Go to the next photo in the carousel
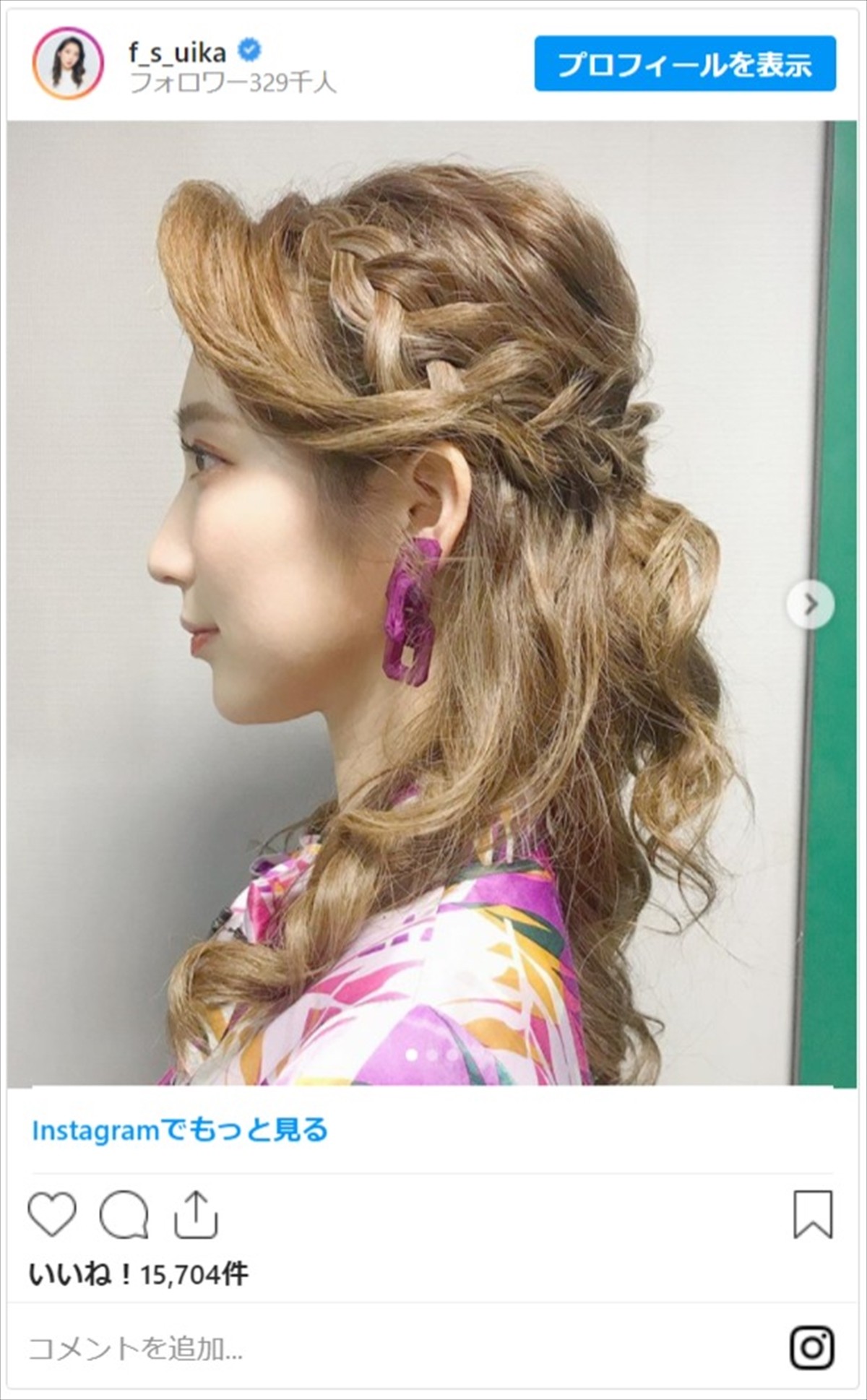Screen dimensions: 867x1400 pyautogui.click(x=810, y=604)
